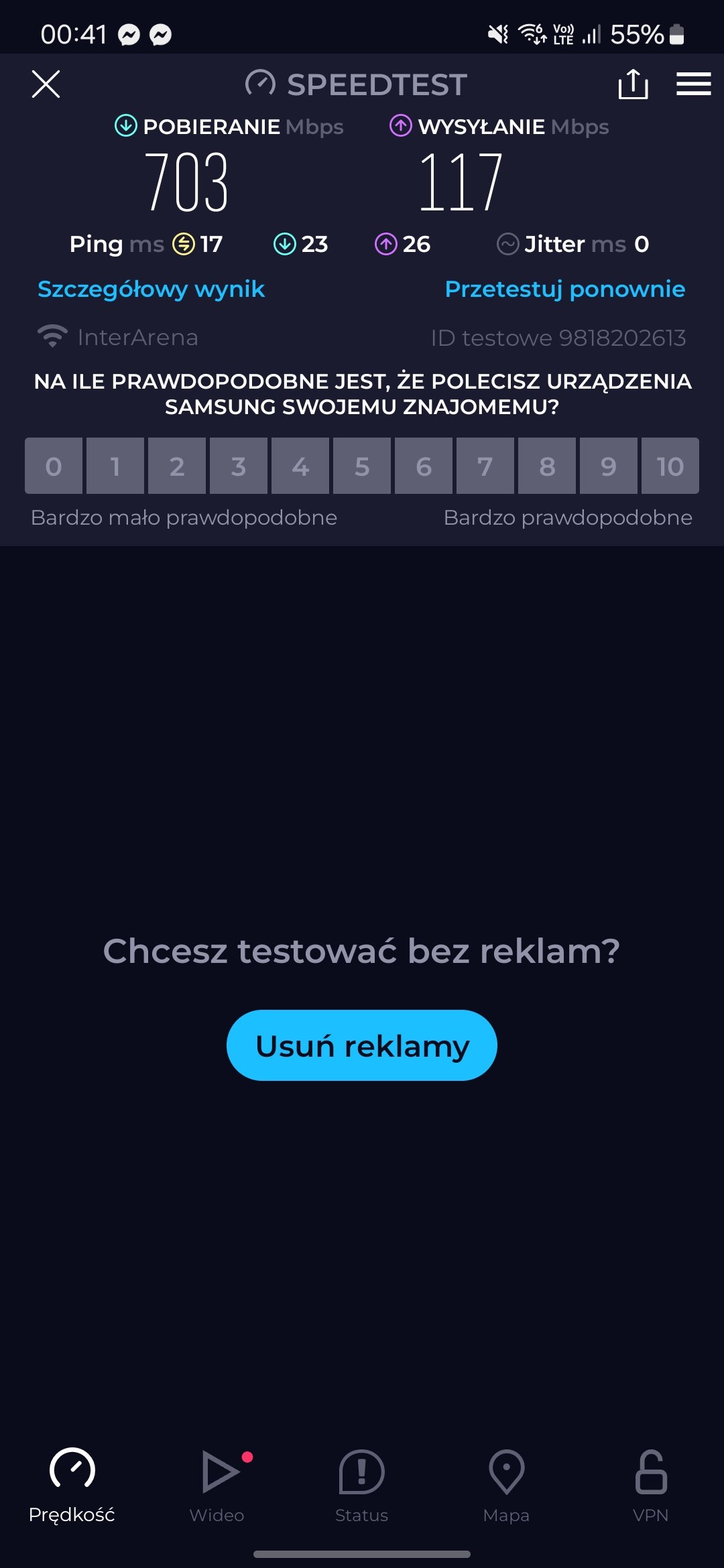This screenshot has width=724, height=1568.
Task: Close the speedtest result view
Action: pos(46,84)
